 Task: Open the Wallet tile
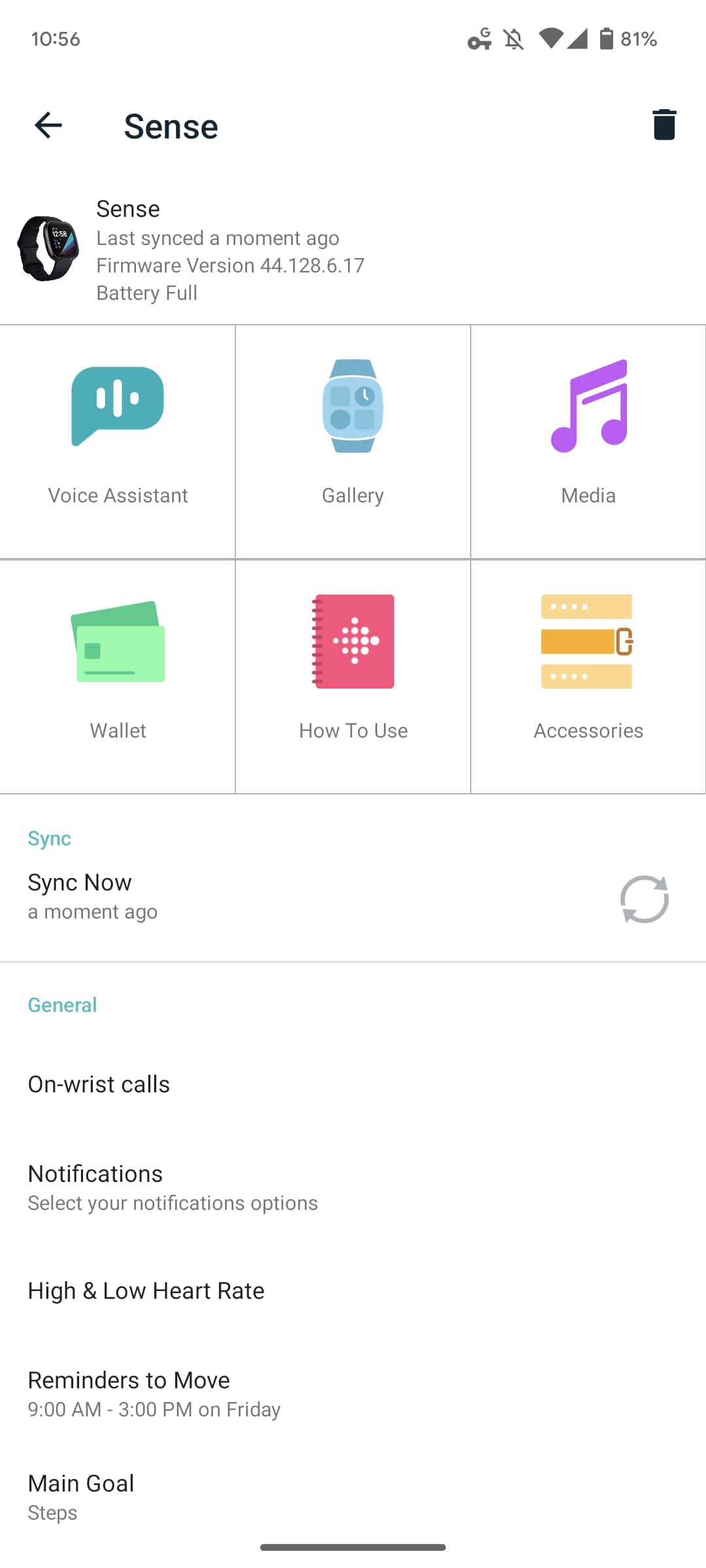click(118, 677)
